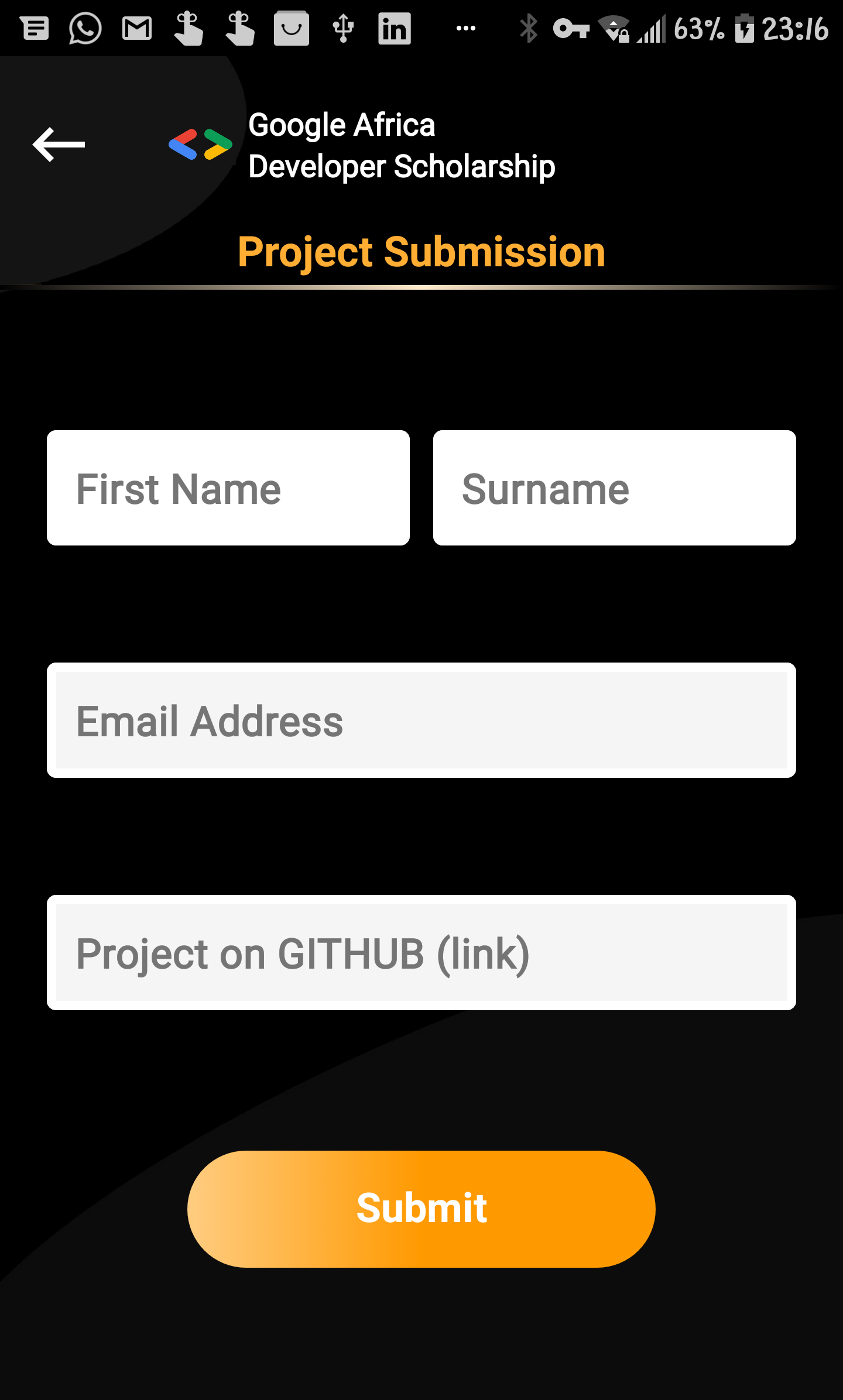Tap the USB connection status icon

point(342,29)
